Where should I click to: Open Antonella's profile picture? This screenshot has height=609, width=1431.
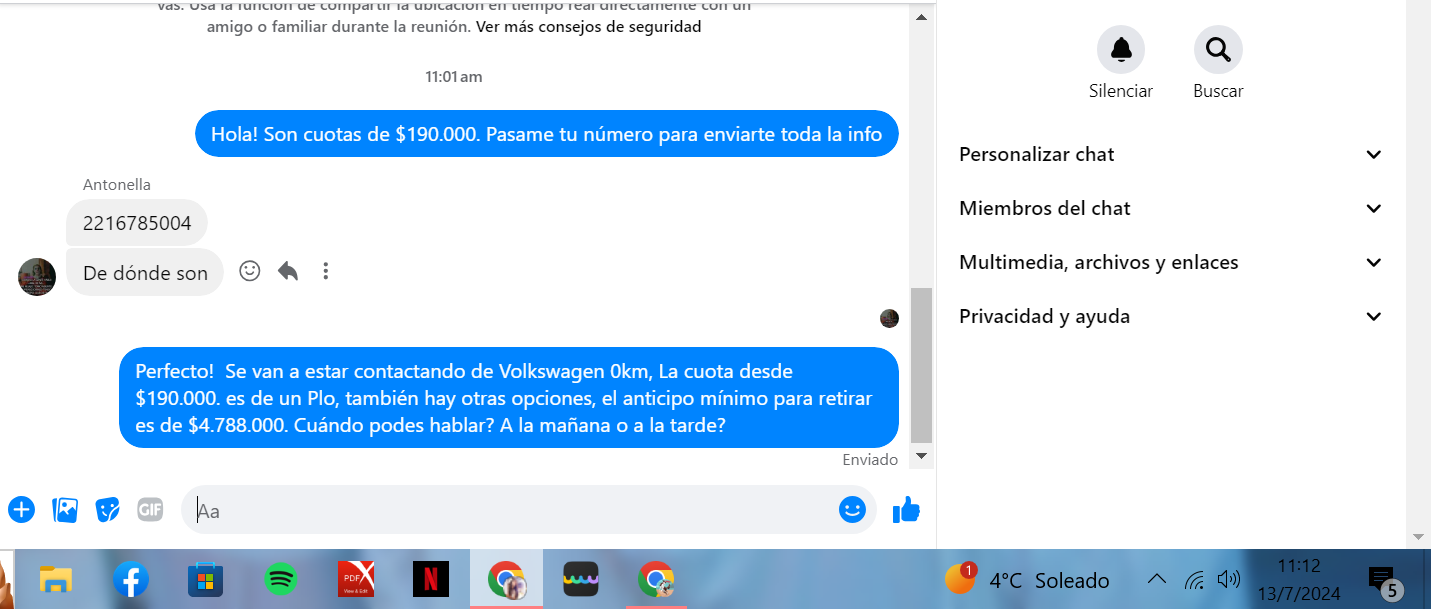37,277
